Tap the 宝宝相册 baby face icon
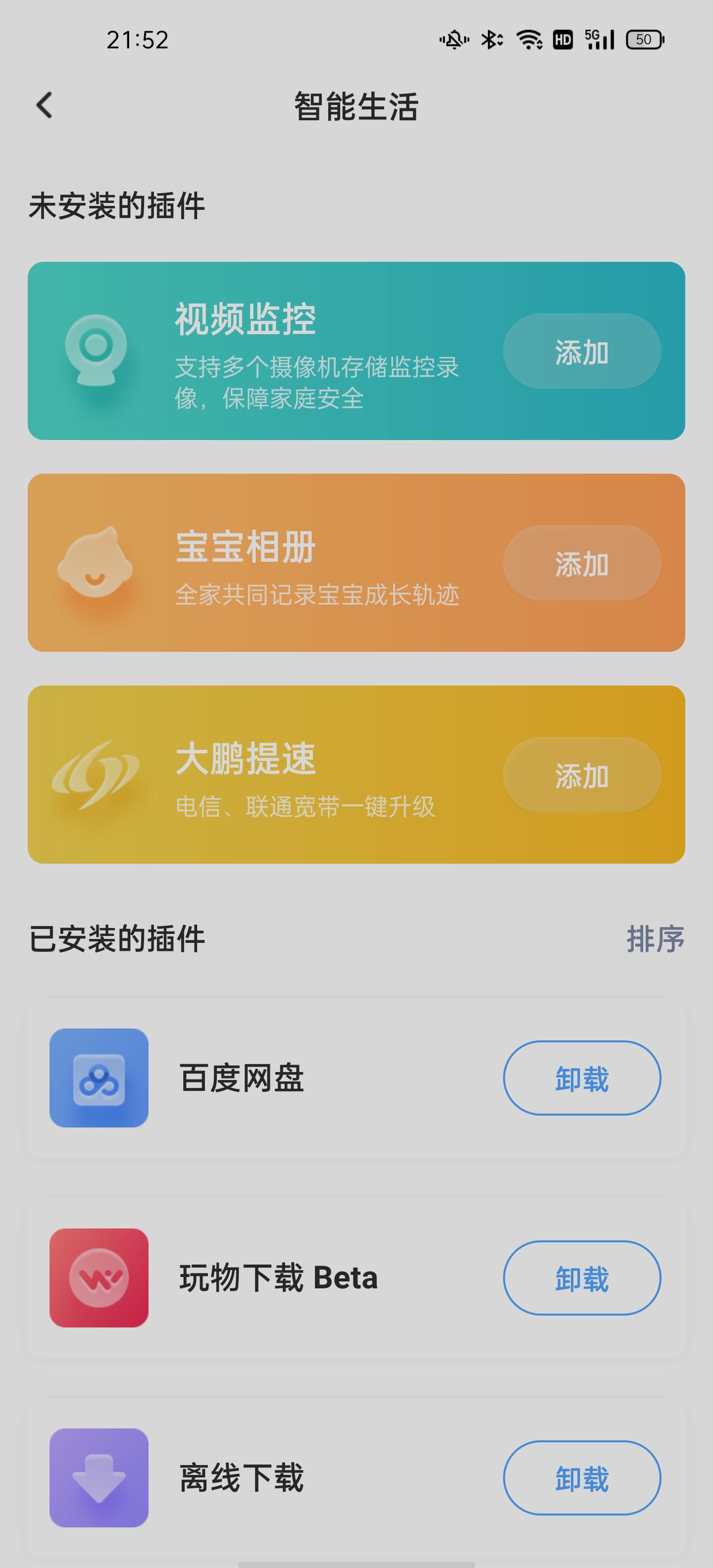 (x=98, y=563)
